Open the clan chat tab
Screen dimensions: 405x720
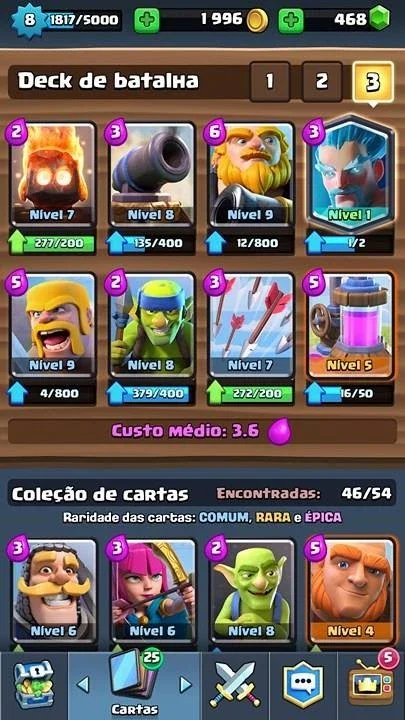pos(302,685)
